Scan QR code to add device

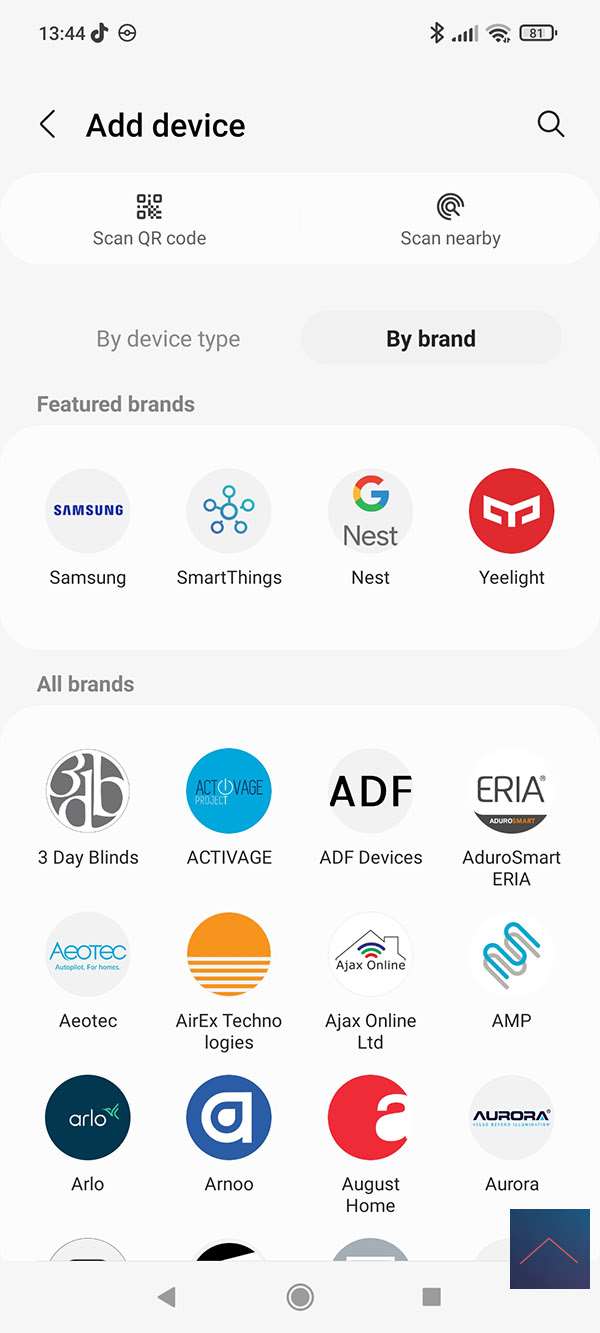[149, 219]
